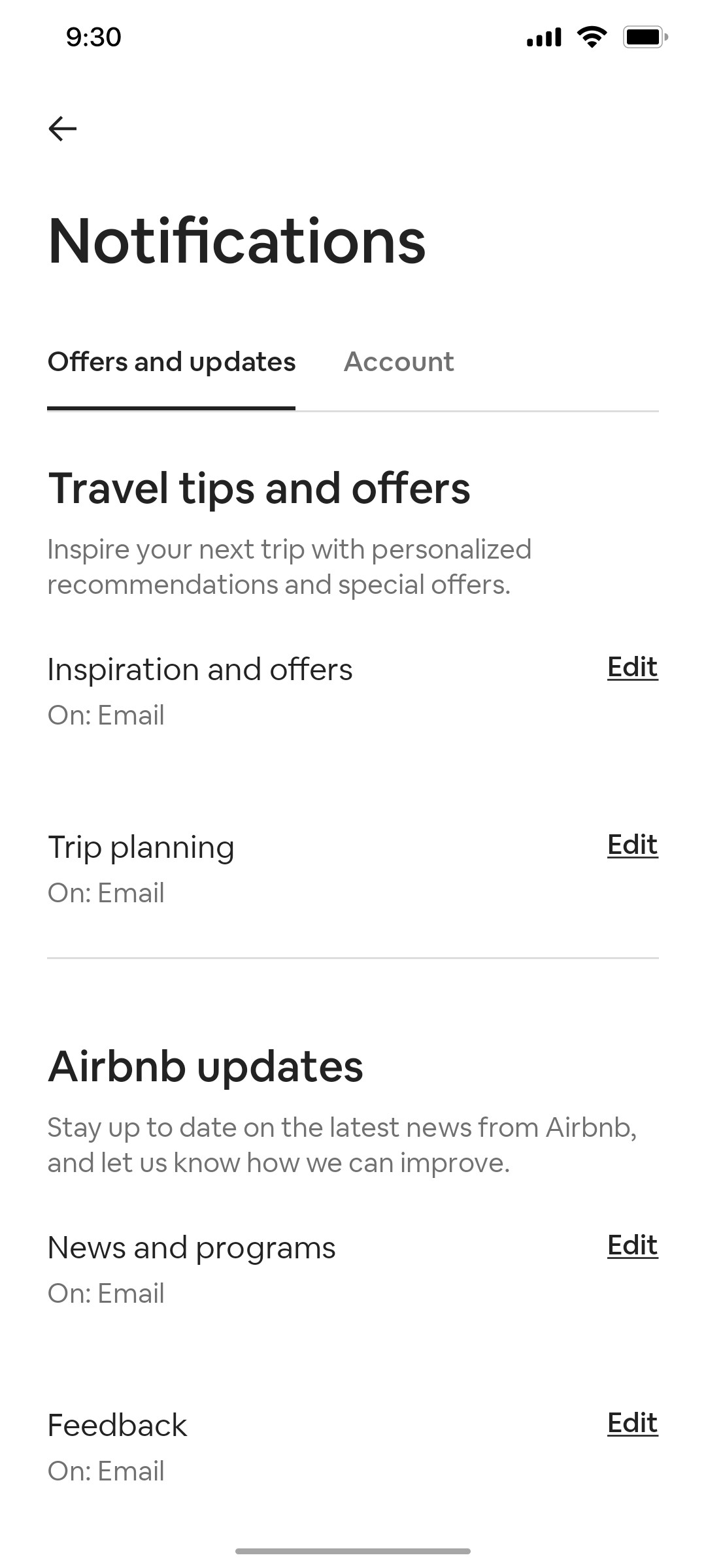The width and height of the screenshot is (706, 1568).
Task: Edit Inspiration and offers notification settings
Action: point(631,667)
